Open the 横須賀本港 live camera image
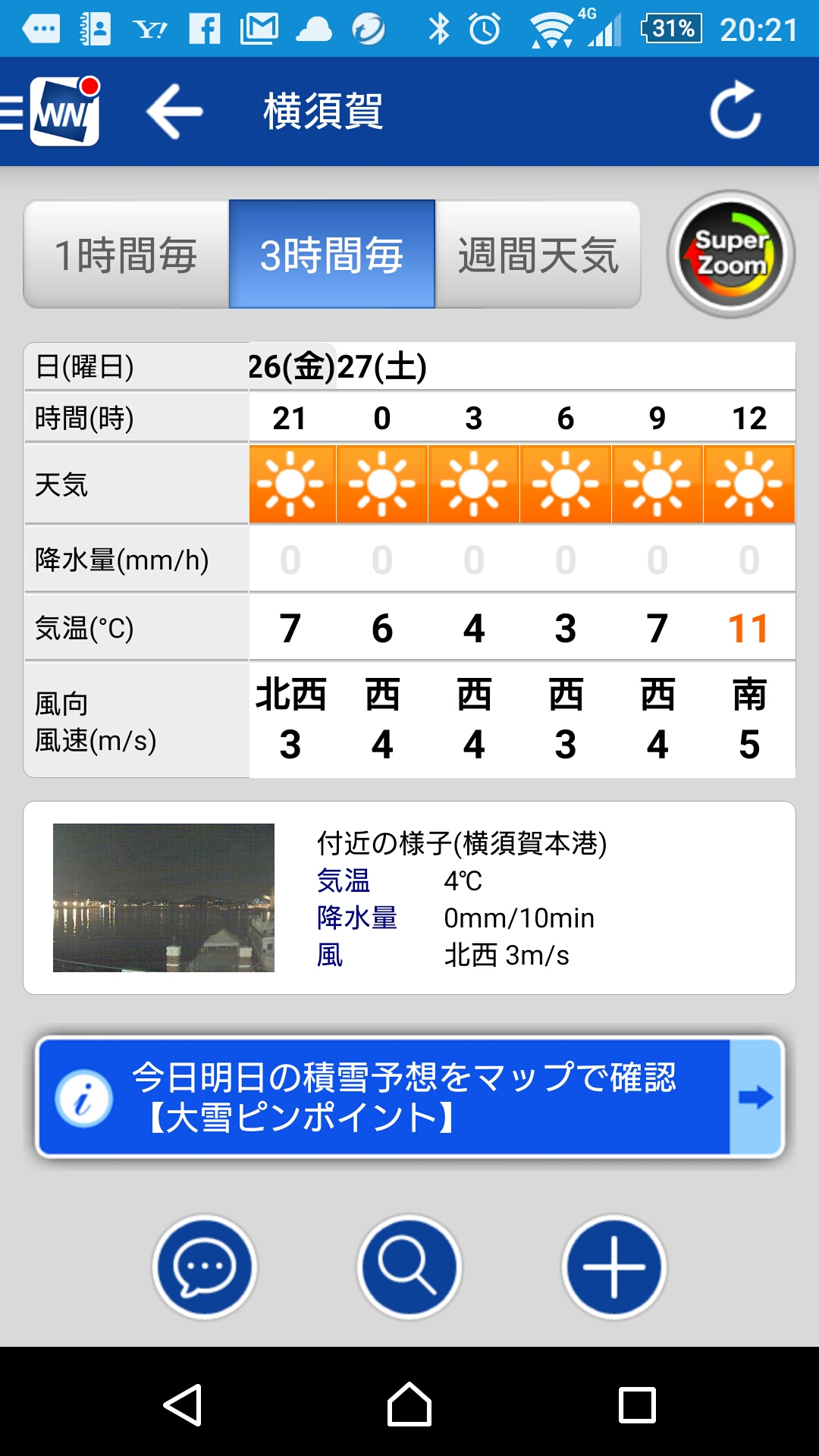Image resolution: width=819 pixels, height=1456 pixels. click(x=164, y=898)
